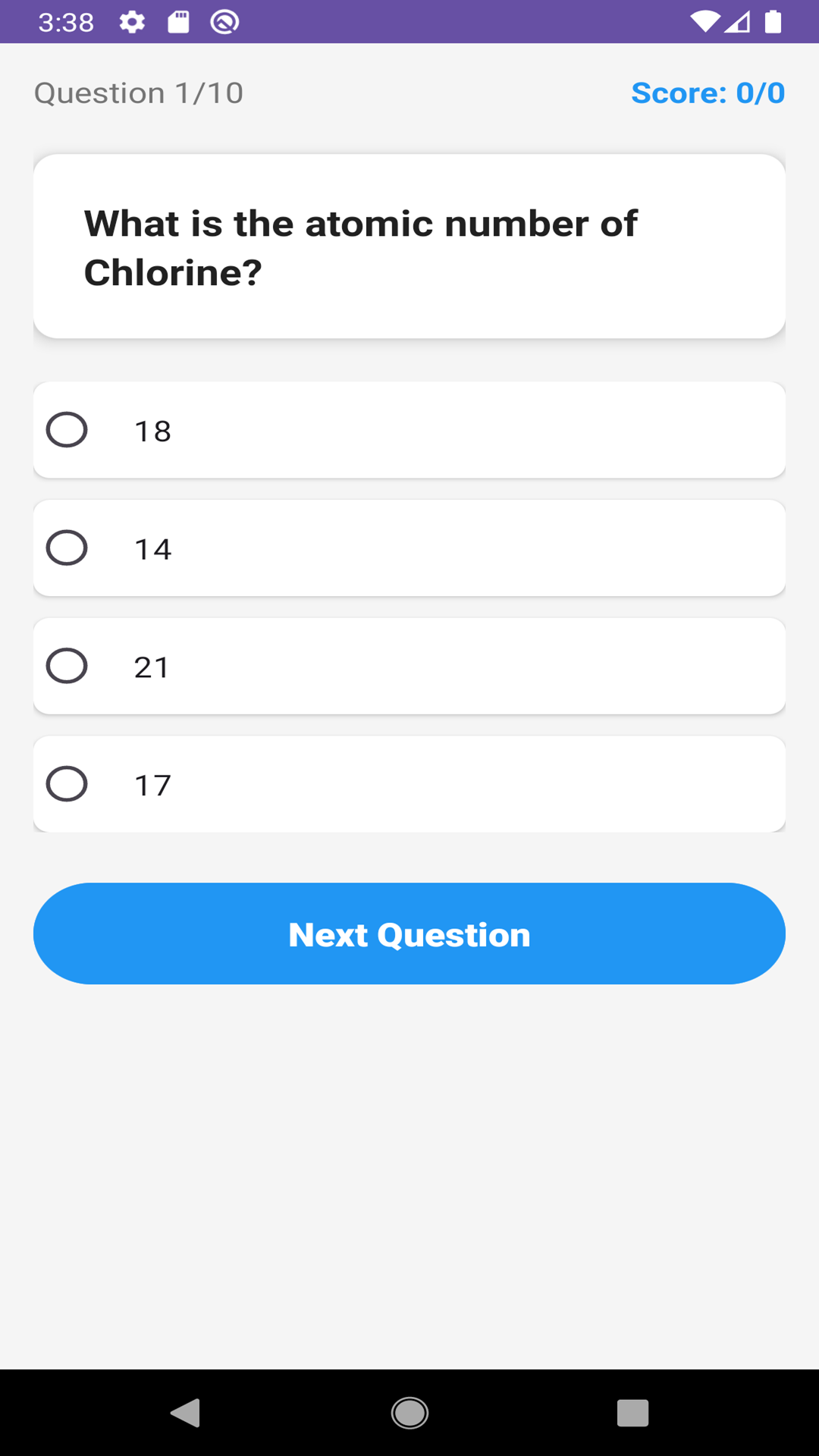This screenshot has width=819, height=1456.
Task: Choose the 14 option
Action: (67, 548)
